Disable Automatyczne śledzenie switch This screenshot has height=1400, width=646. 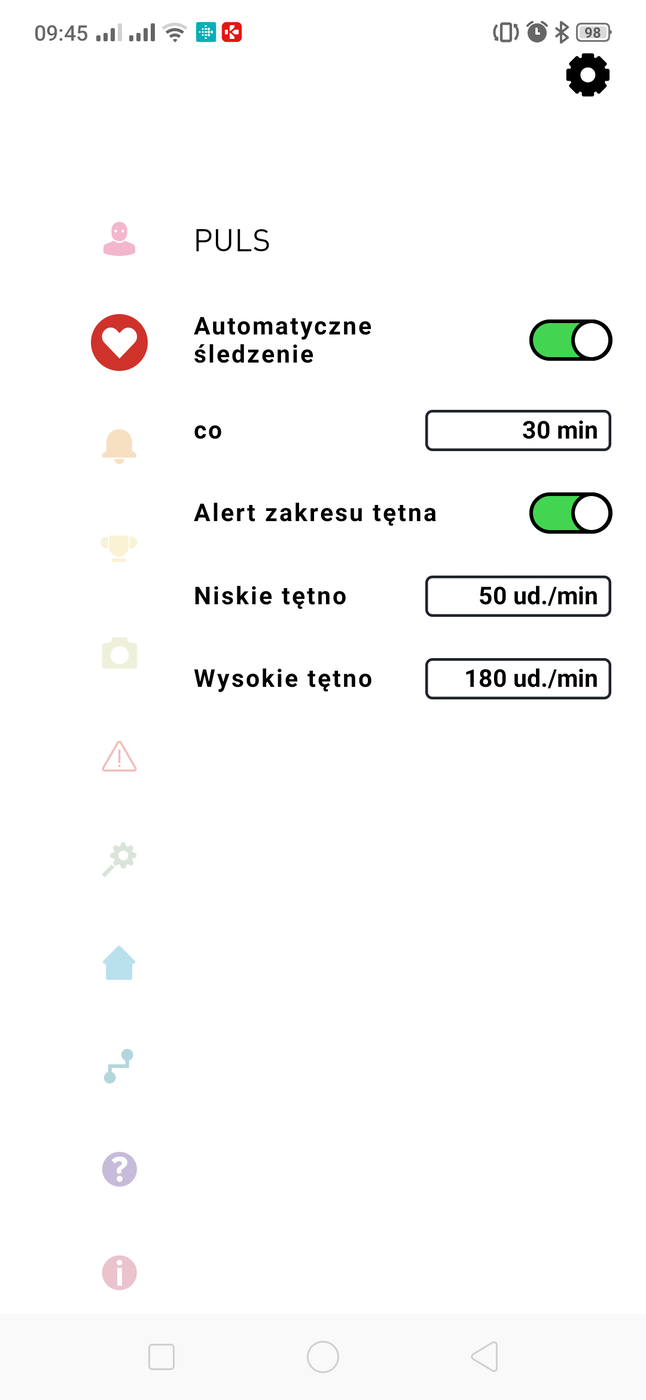[x=570, y=341]
